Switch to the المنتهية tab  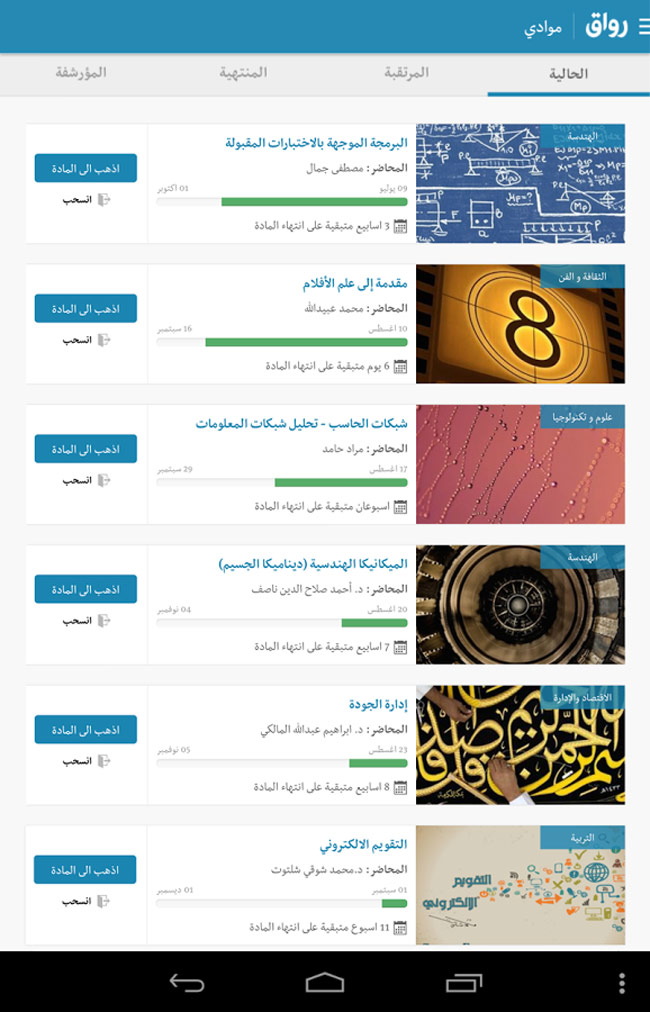(243, 73)
